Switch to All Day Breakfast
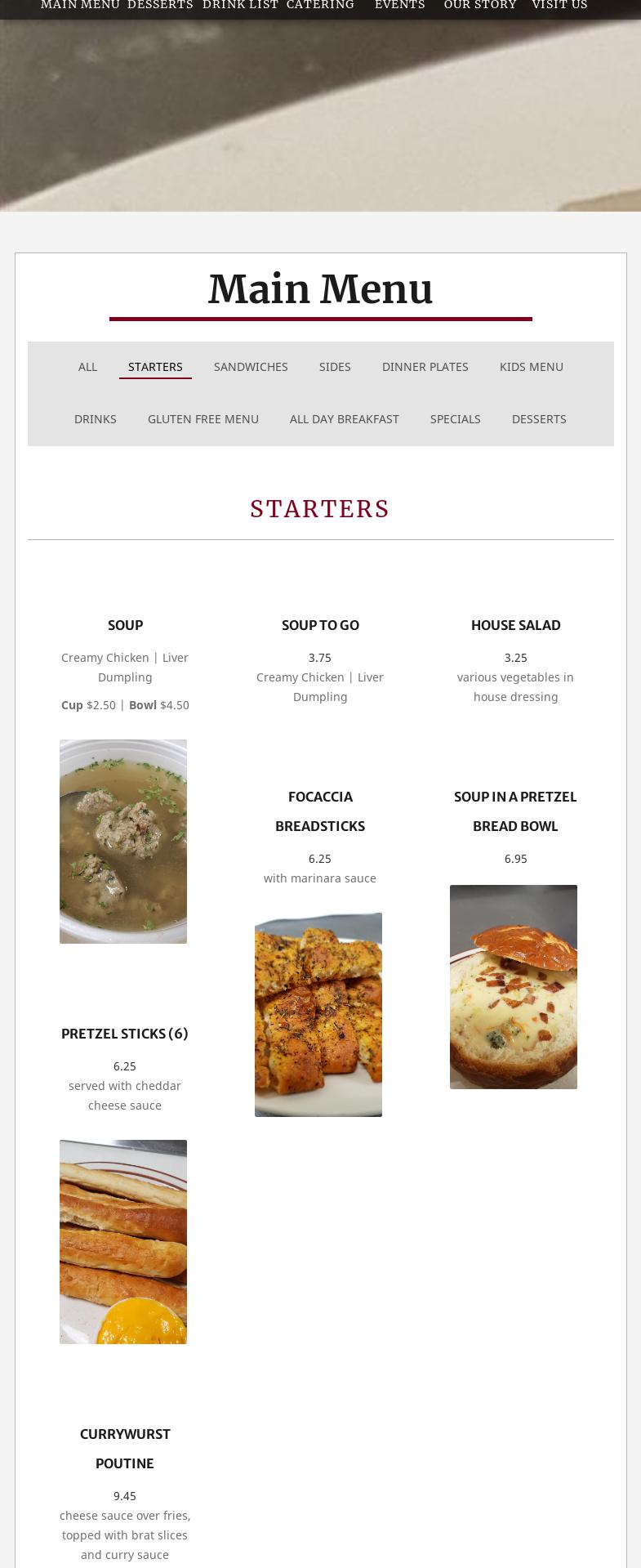641x1568 pixels. (345, 419)
